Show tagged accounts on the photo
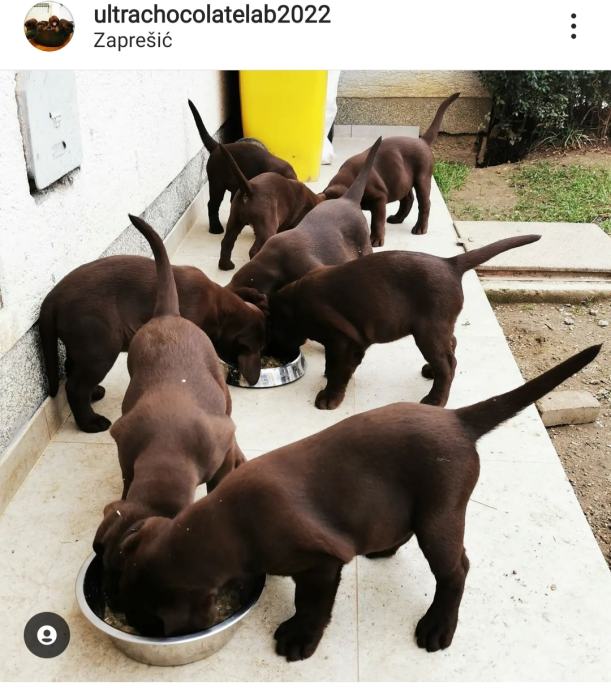 (x=47, y=634)
